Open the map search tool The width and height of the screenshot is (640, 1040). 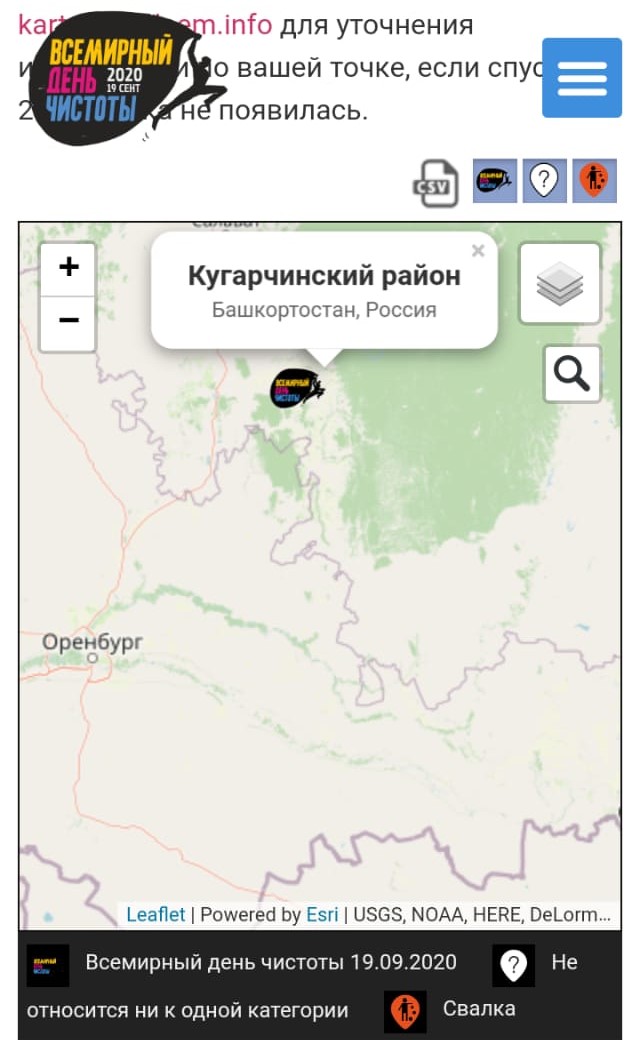click(572, 373)
